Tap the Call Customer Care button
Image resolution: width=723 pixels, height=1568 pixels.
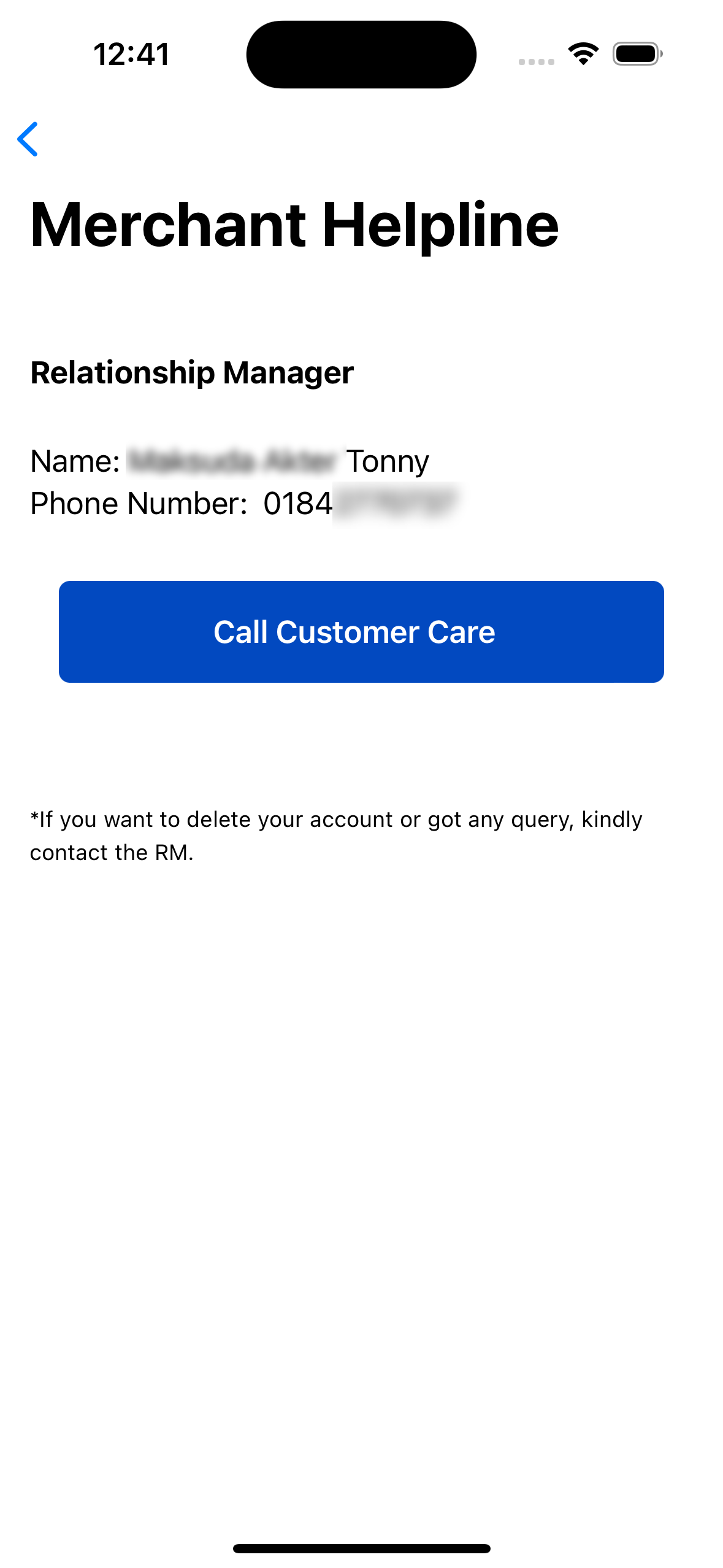pos(361,632)
